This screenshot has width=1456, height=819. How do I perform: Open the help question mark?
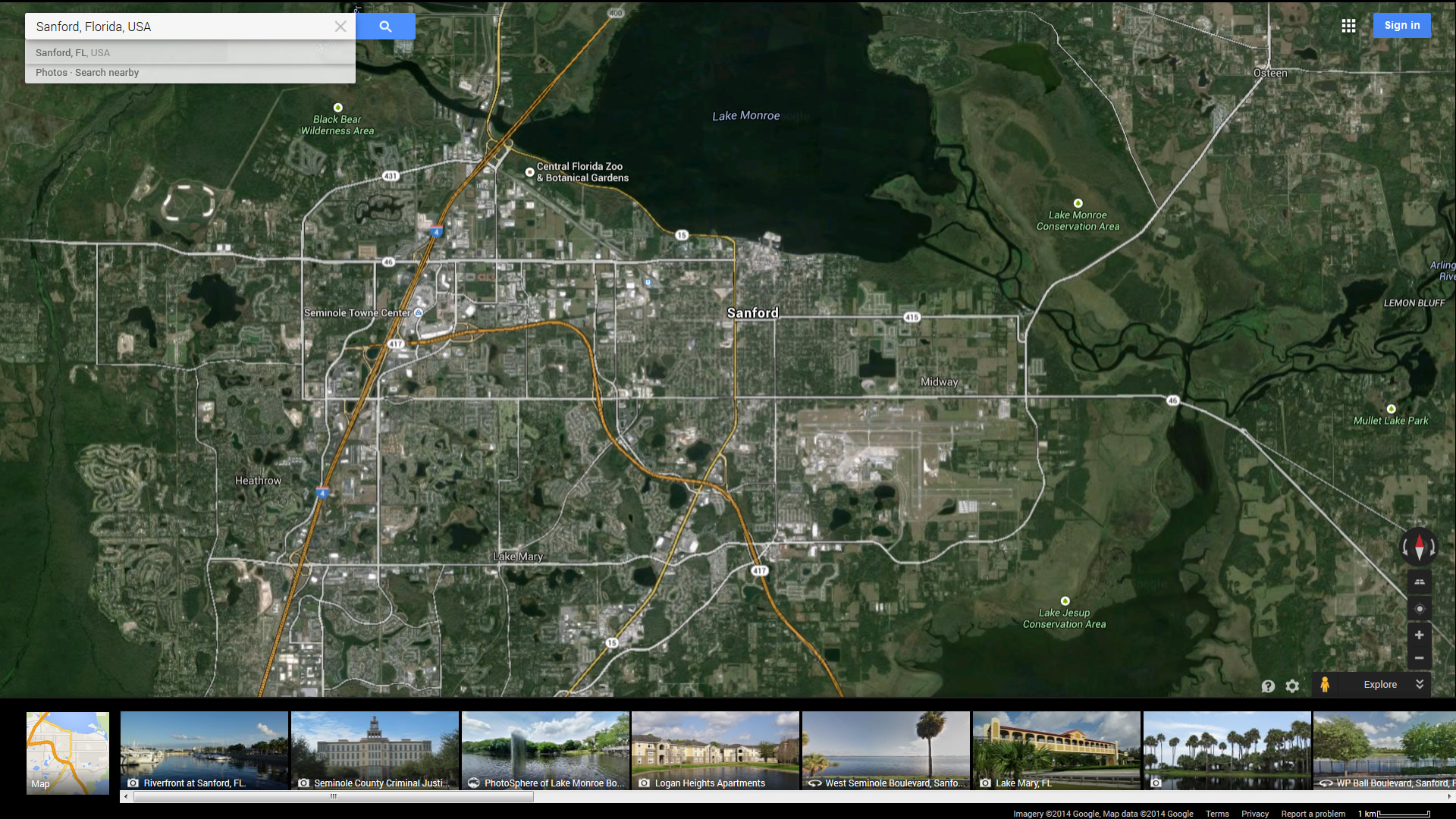tap(1268, 686)
